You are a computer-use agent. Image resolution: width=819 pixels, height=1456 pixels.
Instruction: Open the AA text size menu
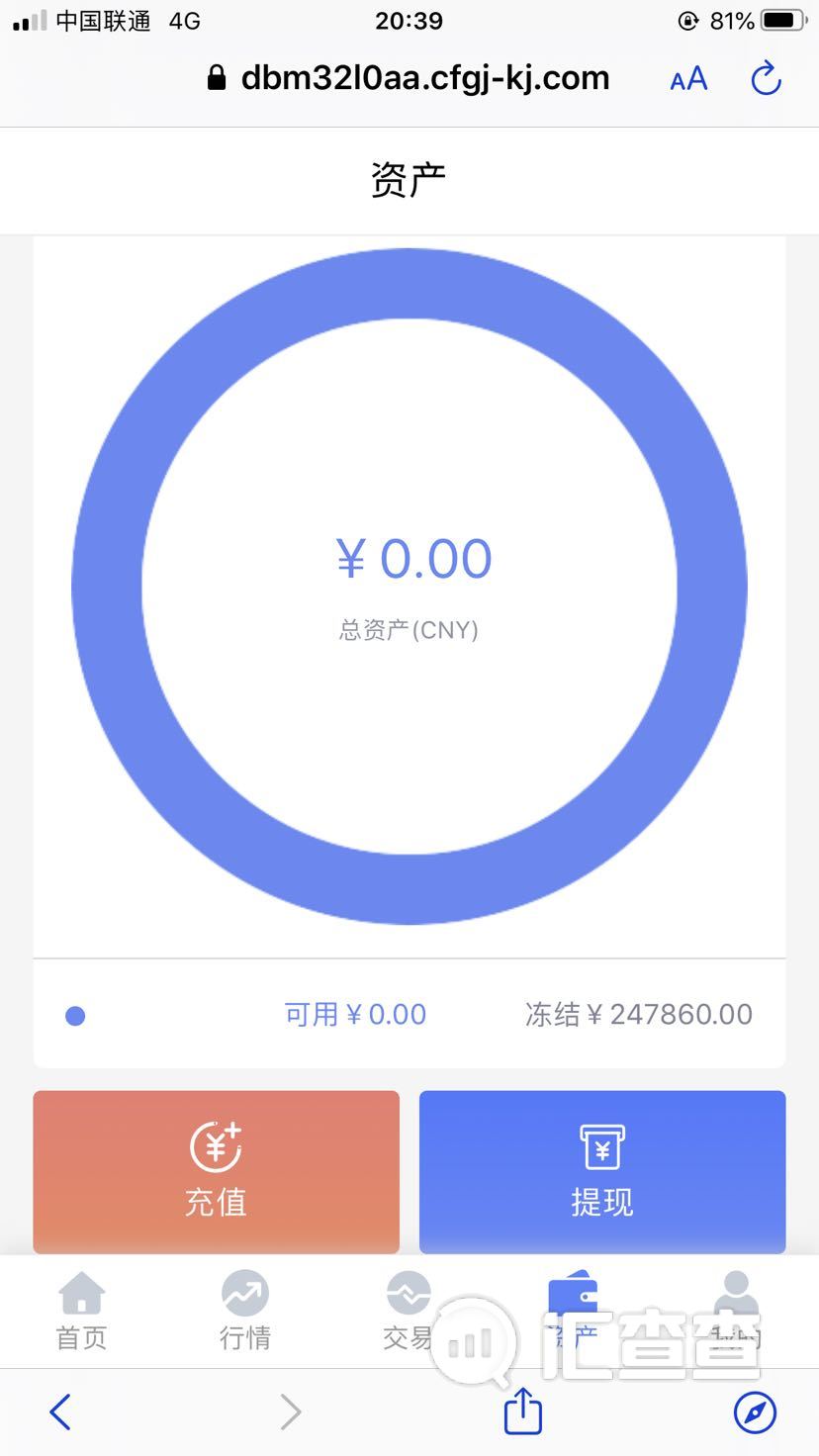689,79
